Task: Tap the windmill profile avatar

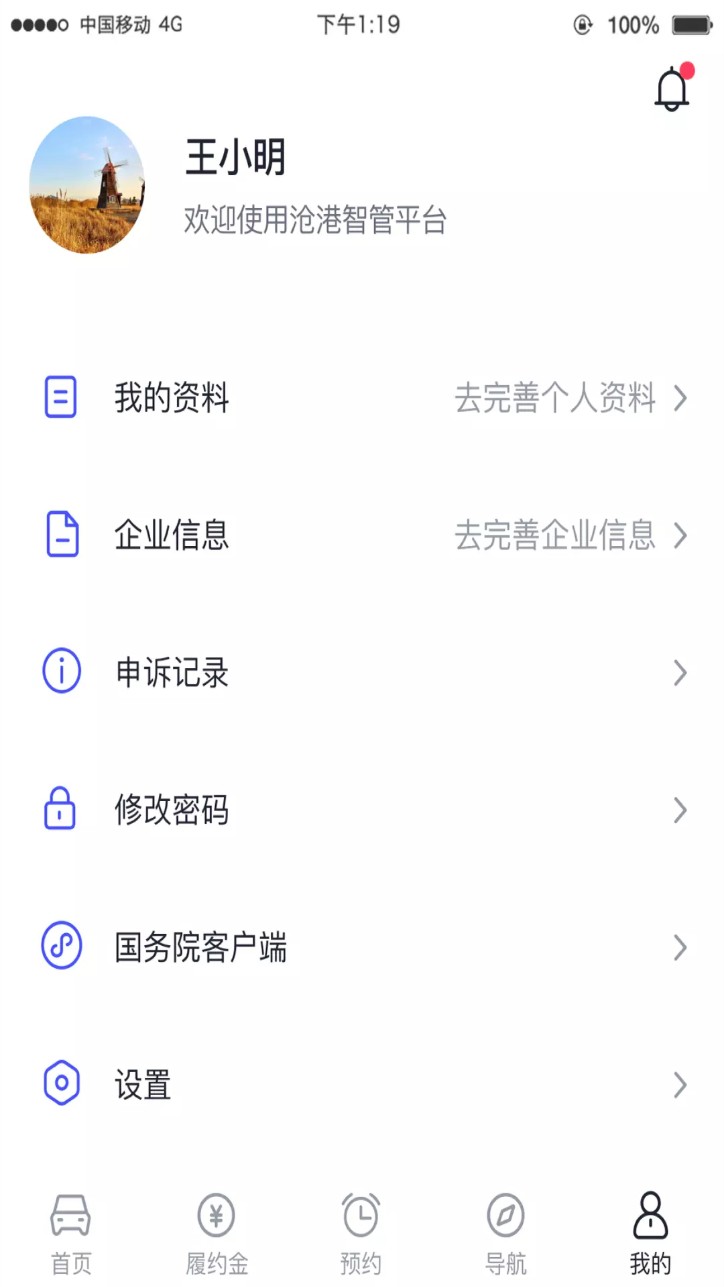Action: pos(87,186)
